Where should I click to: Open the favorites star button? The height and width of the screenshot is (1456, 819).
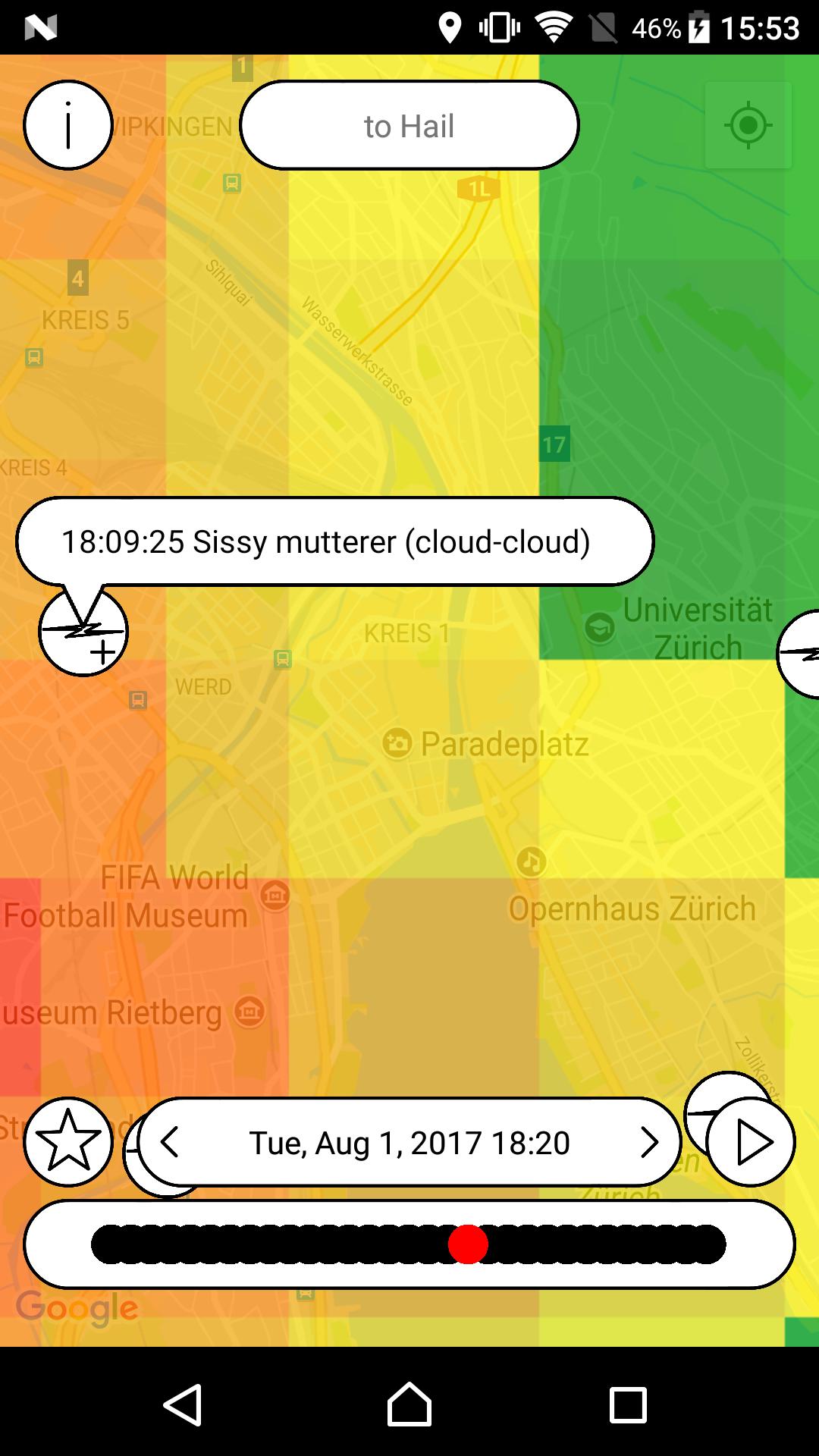[68, 1141]
